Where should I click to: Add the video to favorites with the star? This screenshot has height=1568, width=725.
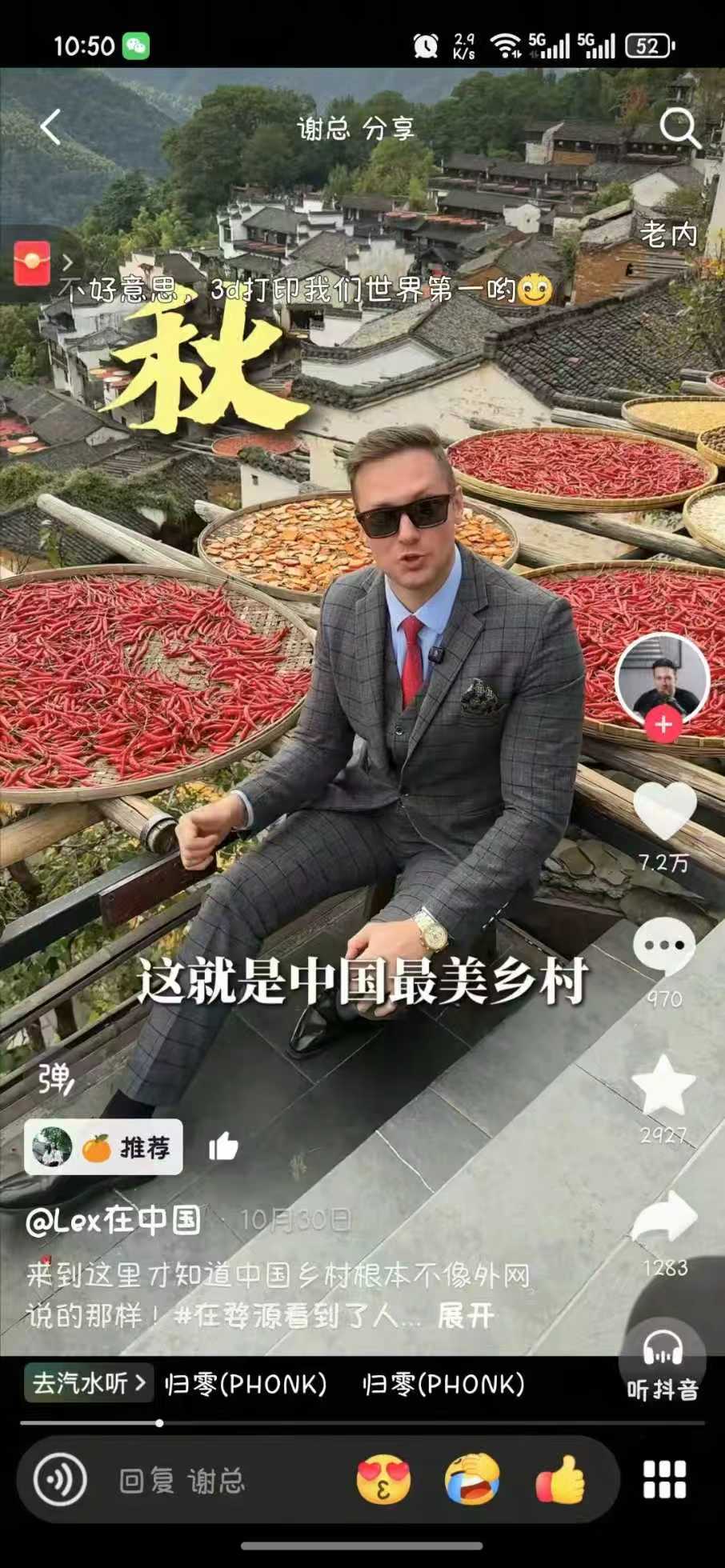click(x=664, y=1086)
